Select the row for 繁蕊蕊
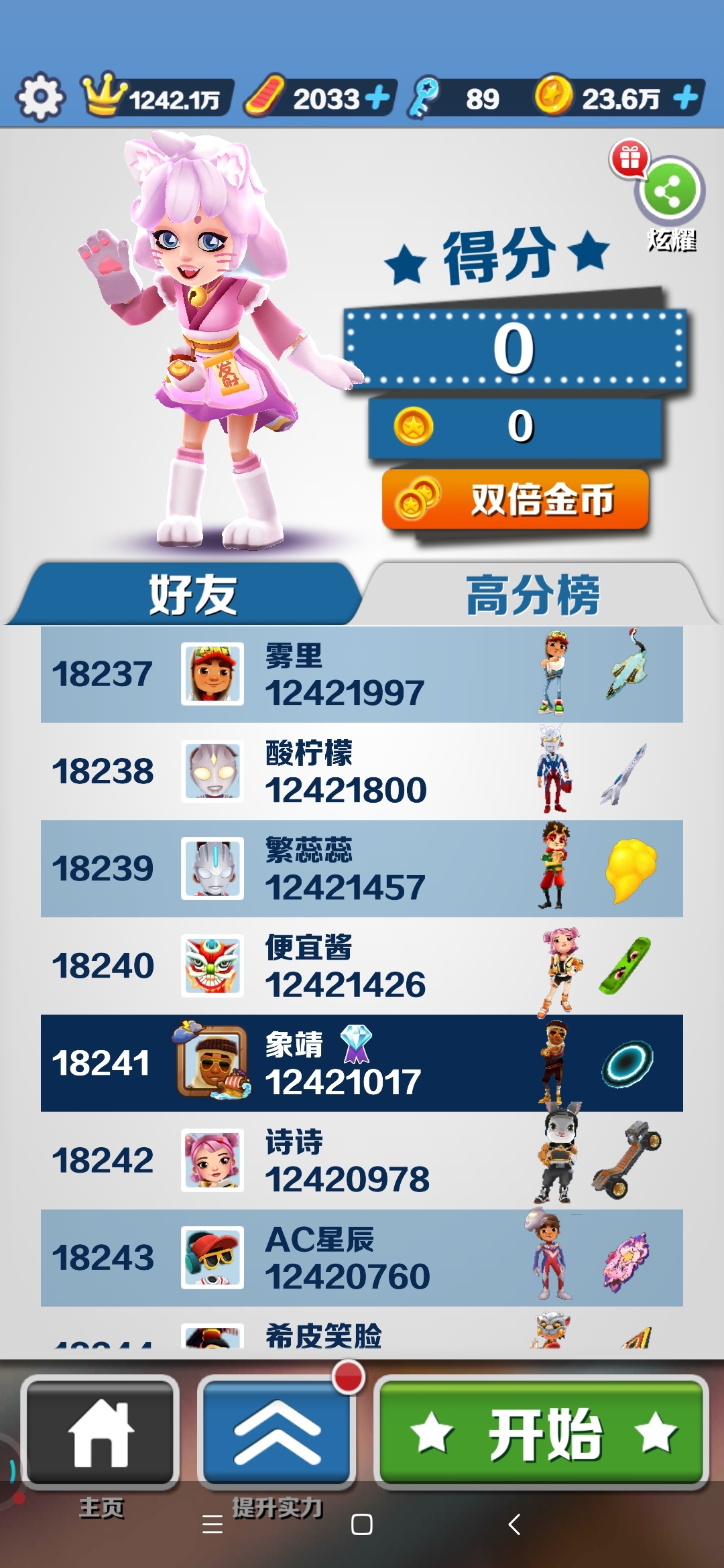The image size is (724, 1568). [362, 868]
